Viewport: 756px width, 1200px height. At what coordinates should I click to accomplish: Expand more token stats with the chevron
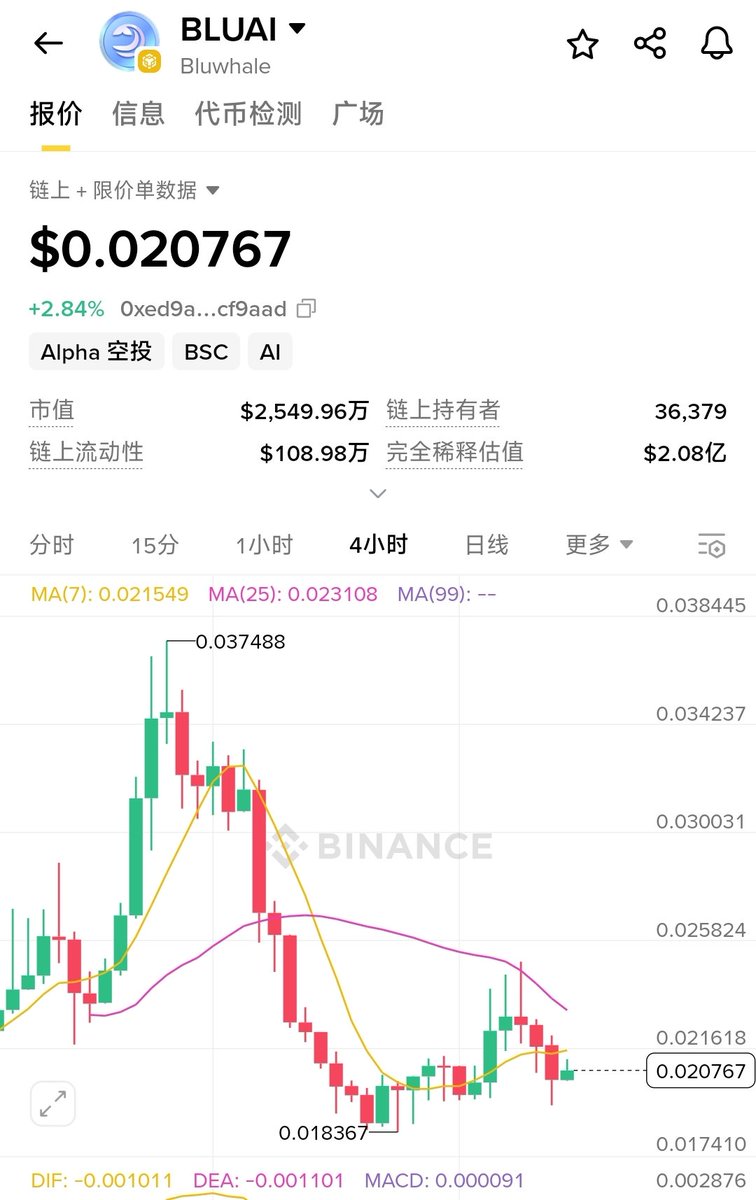[378, 494]
